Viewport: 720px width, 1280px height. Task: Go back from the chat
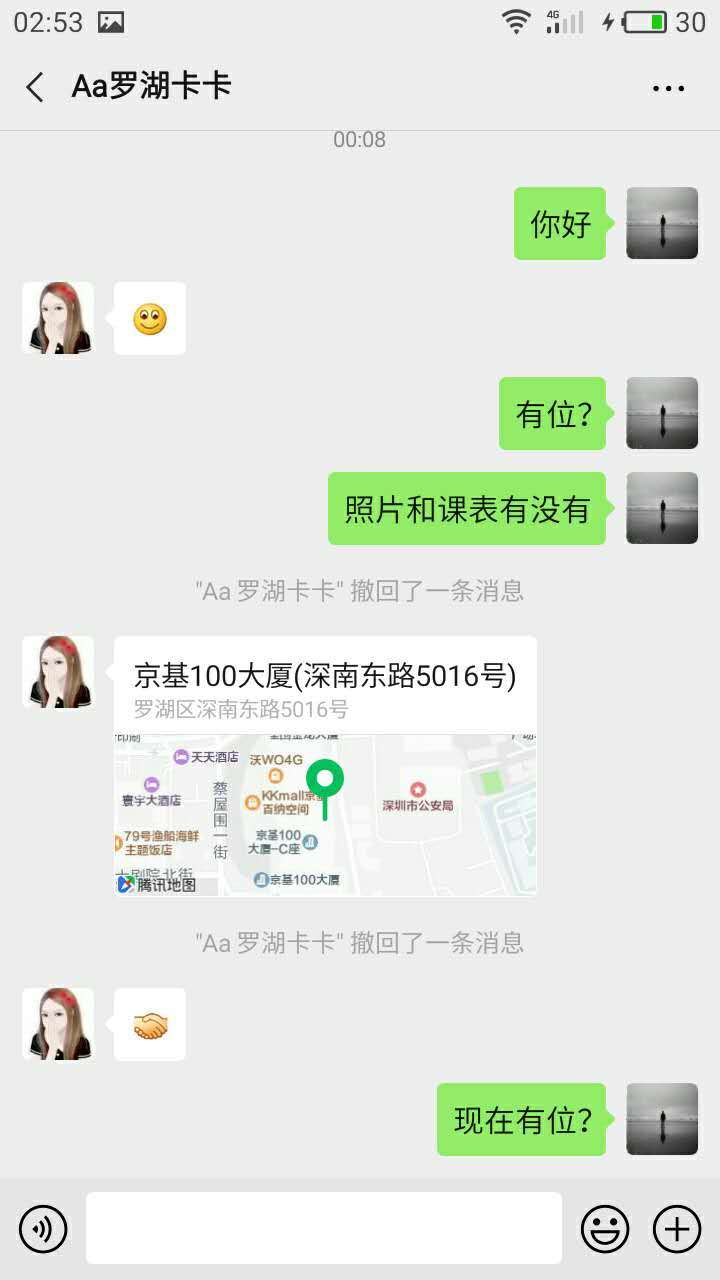coord(35,87)
